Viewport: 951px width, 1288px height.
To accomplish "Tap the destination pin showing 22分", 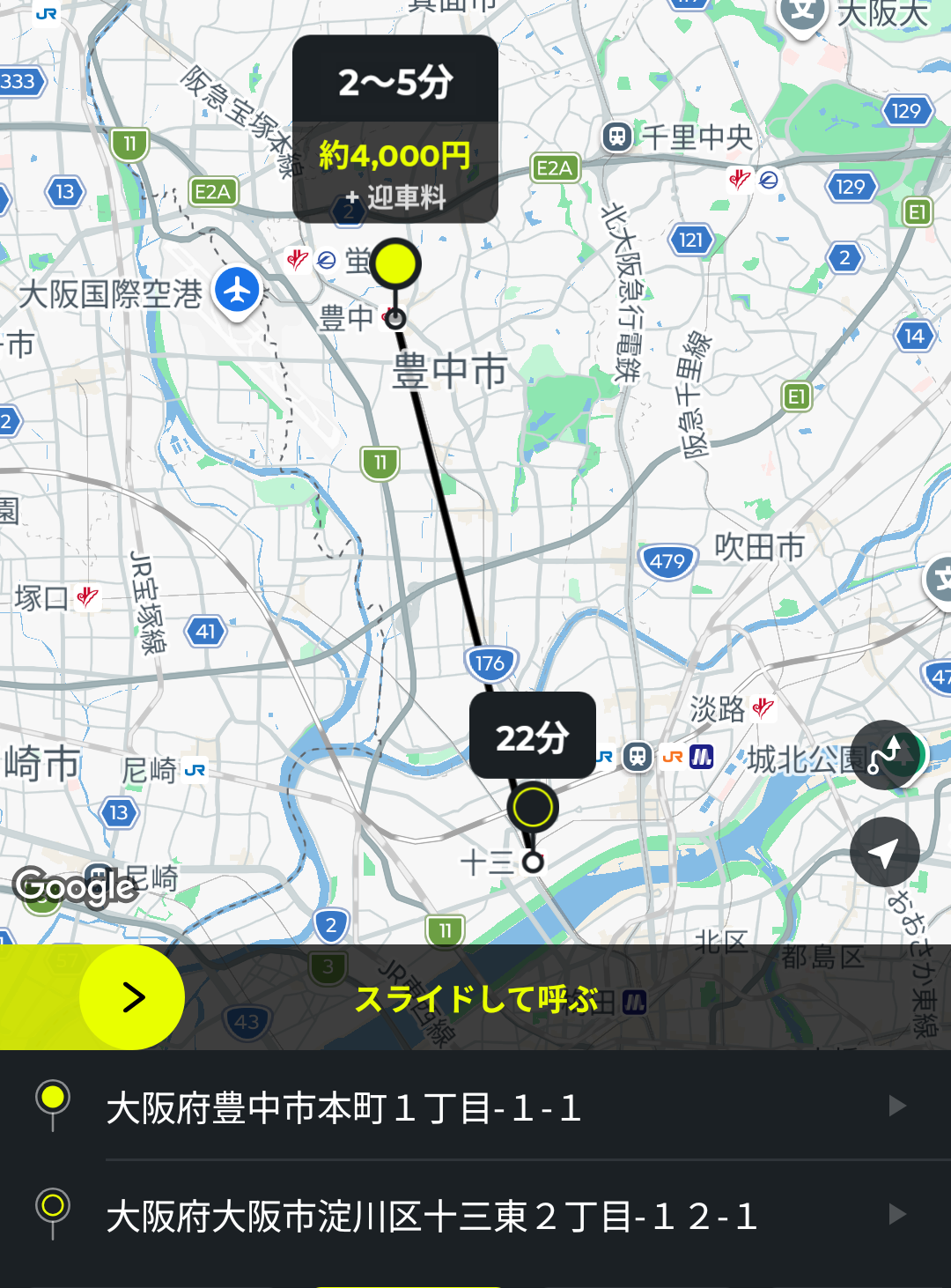I will click(532, 806).
